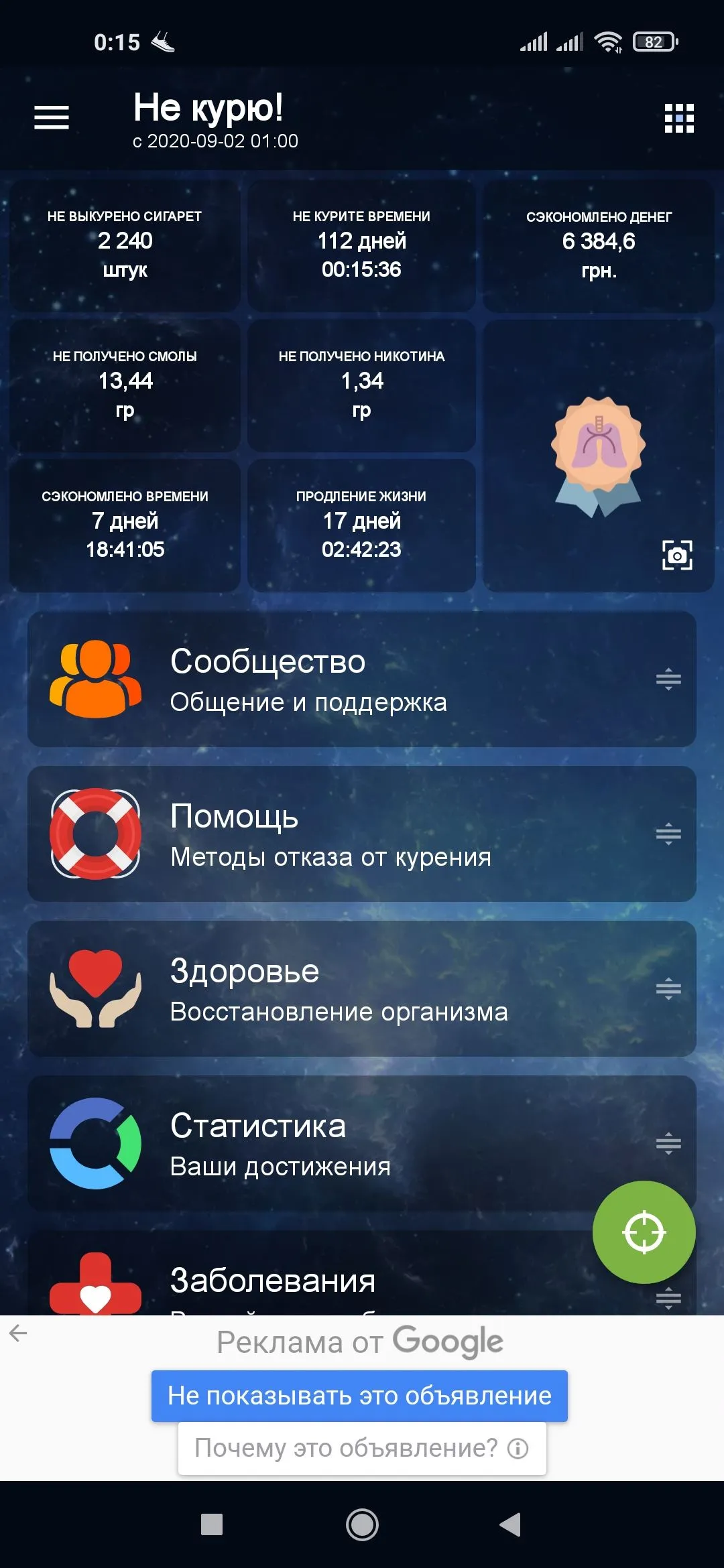This screenshot has height=1568, width=724.
Task: Open the Не выкурено сигарет card
Action: (125, 245)
